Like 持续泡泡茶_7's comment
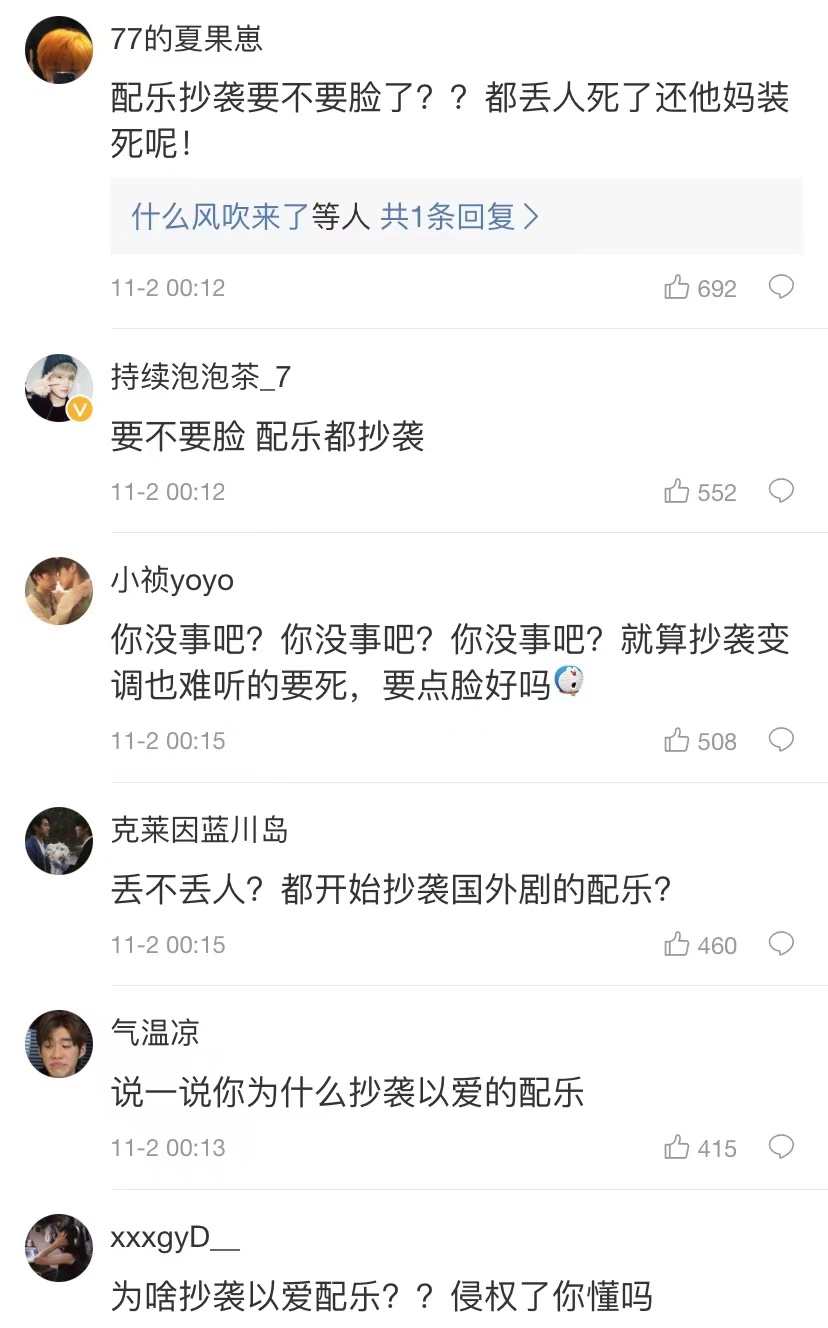Viewport: 828px width, 1328px height. pyautogui.click(x=677, y=492)
